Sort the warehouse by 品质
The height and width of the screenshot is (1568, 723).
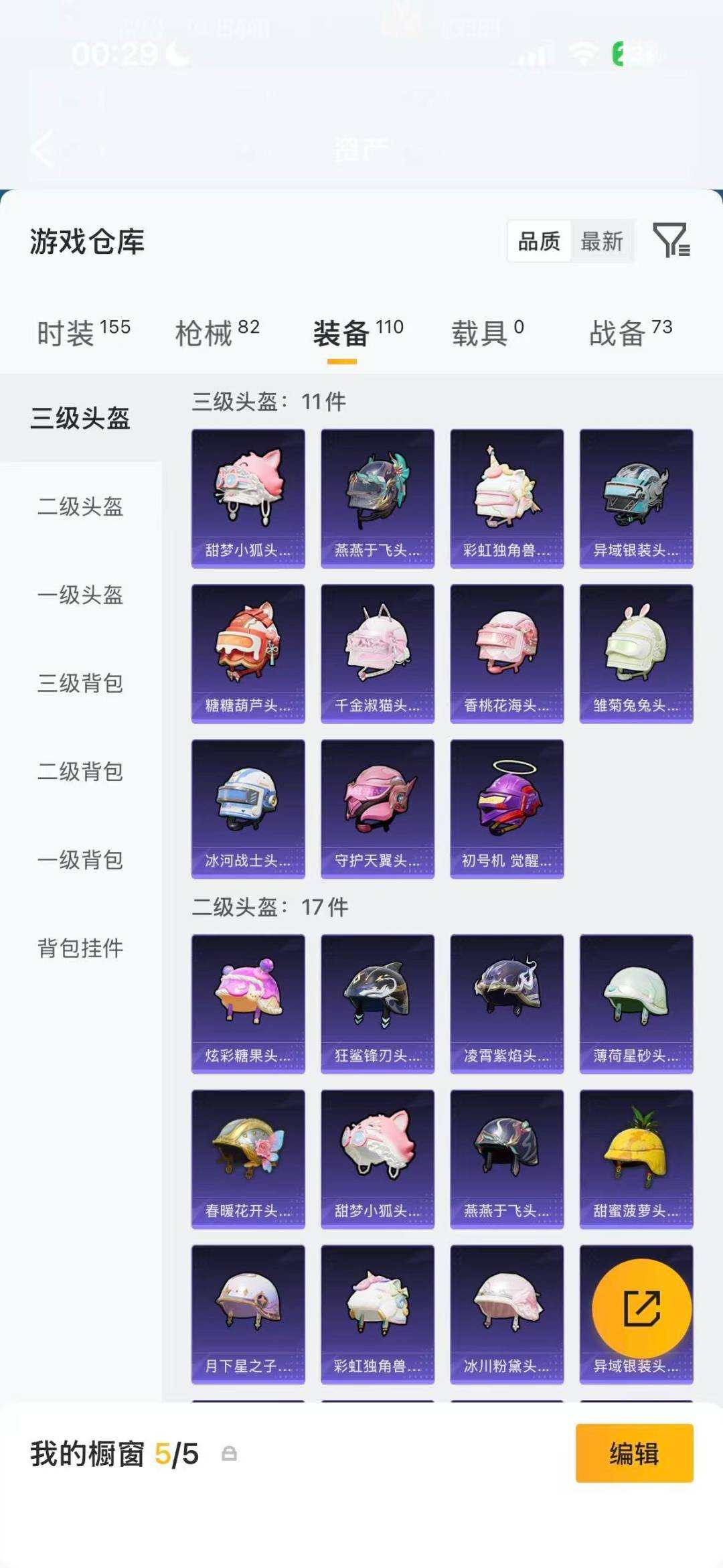click(539, 241)
